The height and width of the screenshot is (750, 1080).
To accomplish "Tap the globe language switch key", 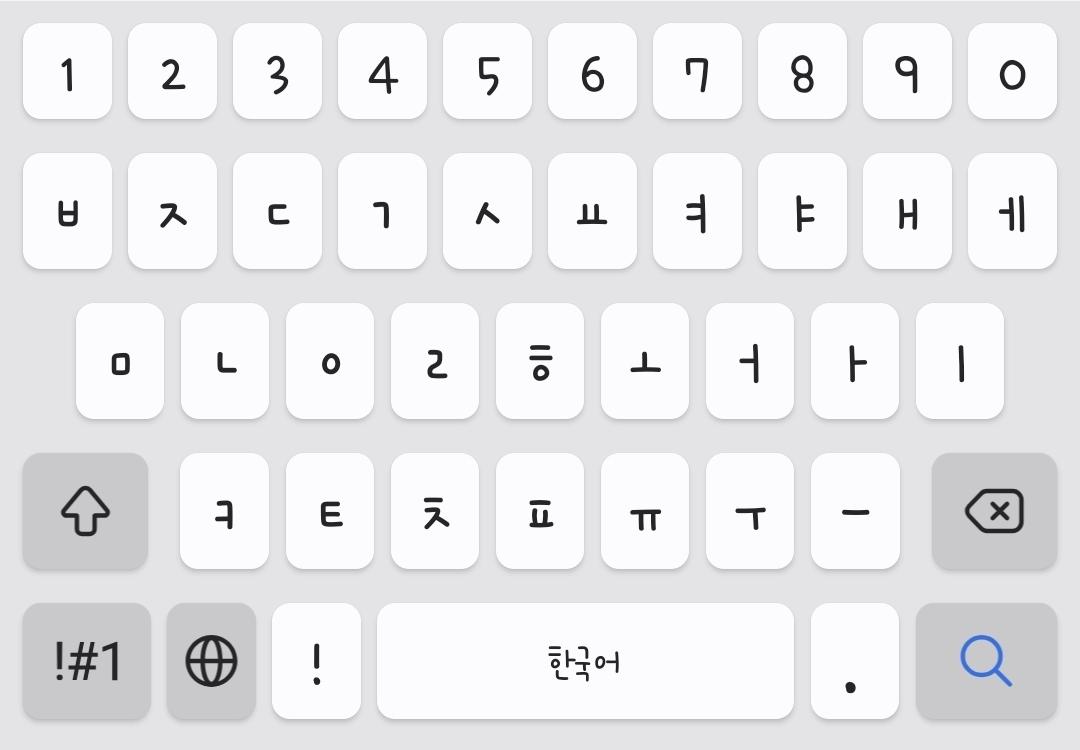I will coord(211,661).
